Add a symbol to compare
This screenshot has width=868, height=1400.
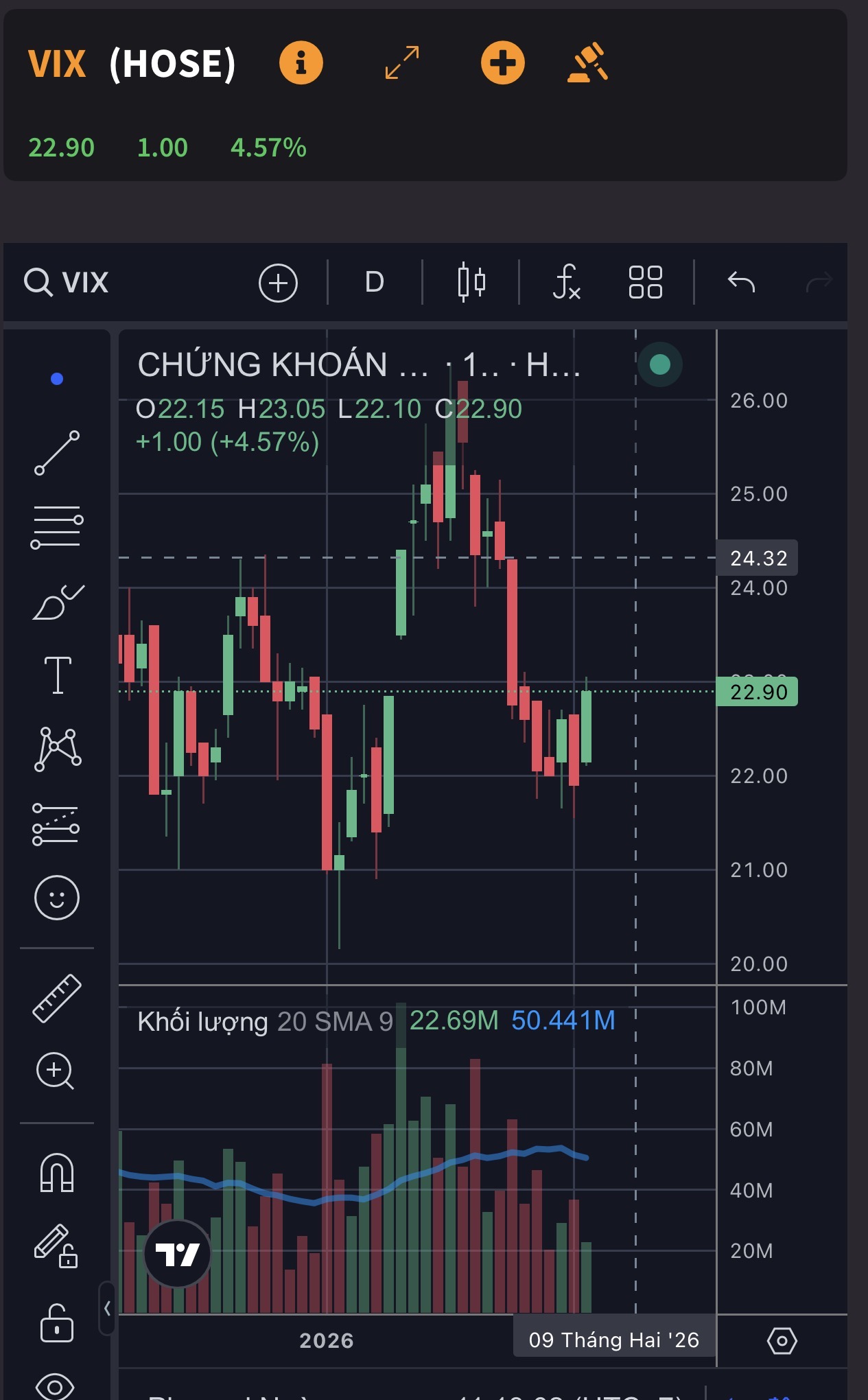(x=278, y=283)
